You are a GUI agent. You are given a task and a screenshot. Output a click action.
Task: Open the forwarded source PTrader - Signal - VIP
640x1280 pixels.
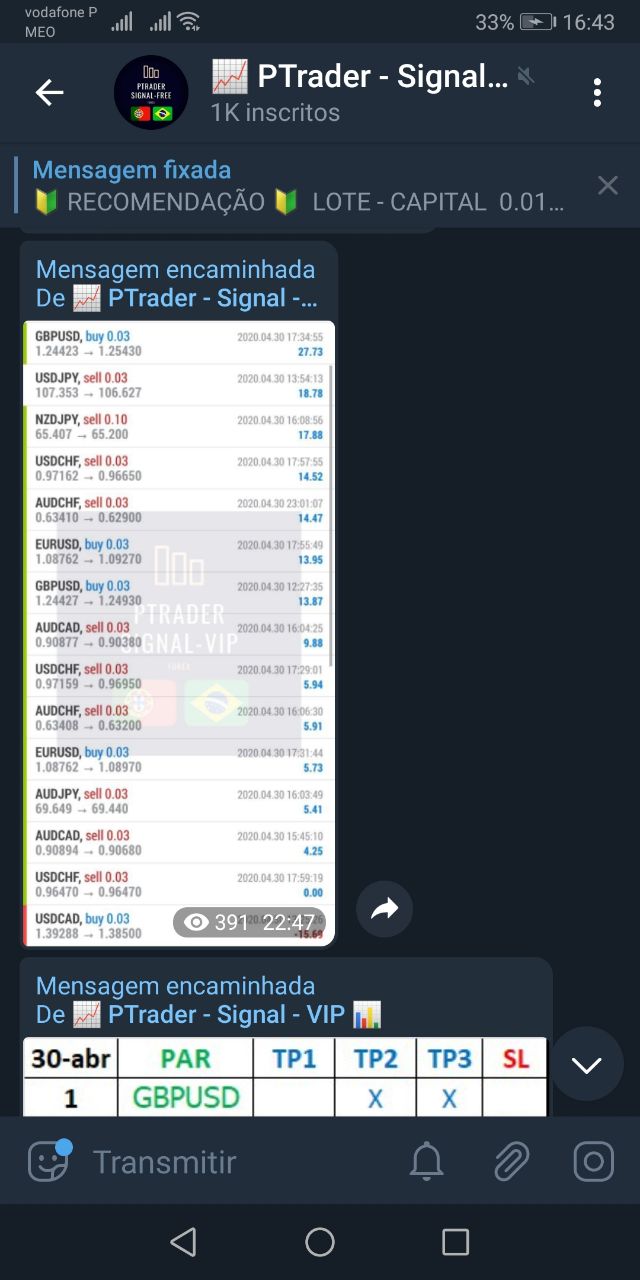[228, 1014]
